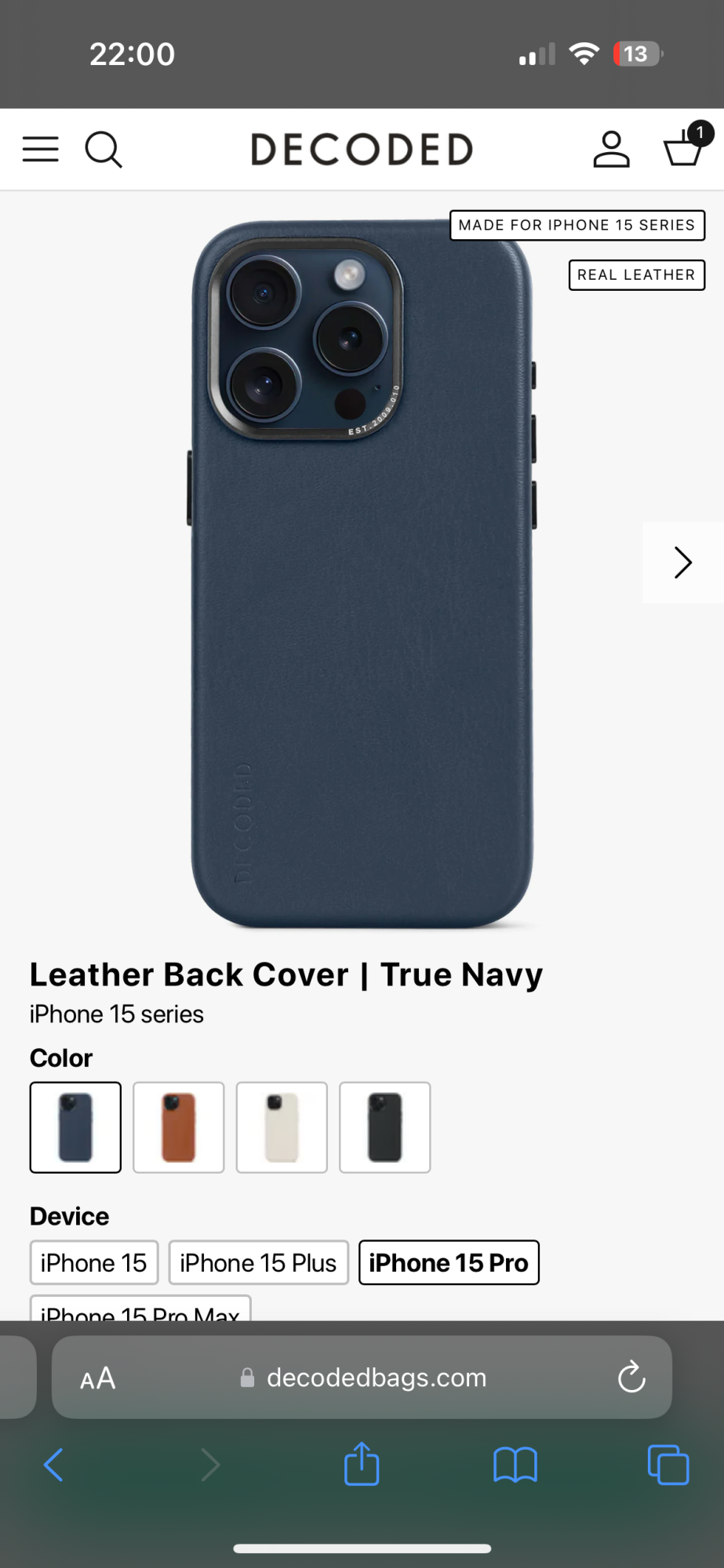Open the account profile icon
The height and width of the screenshot is (1568, 724).
point(611,149)
